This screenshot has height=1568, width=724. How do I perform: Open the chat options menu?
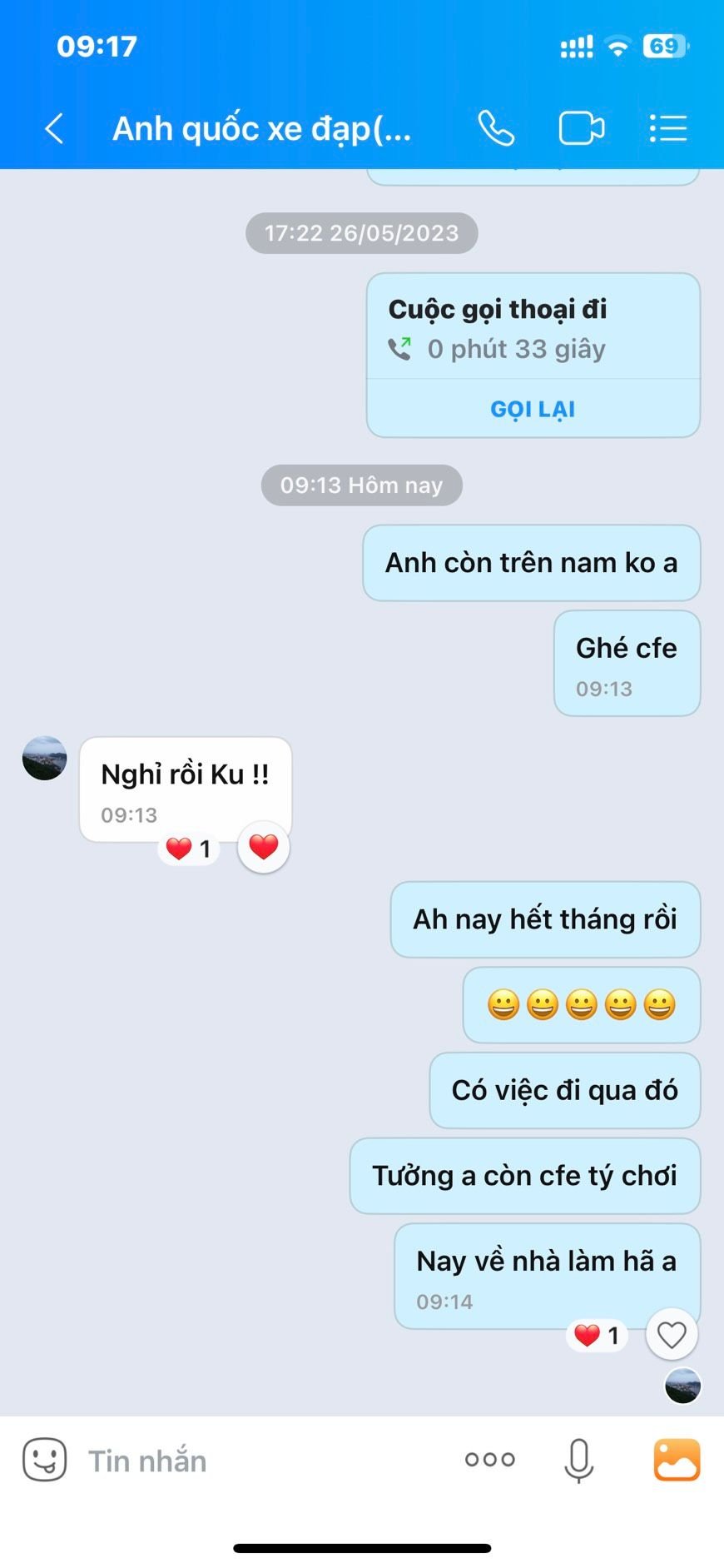(x=667, y=129)
